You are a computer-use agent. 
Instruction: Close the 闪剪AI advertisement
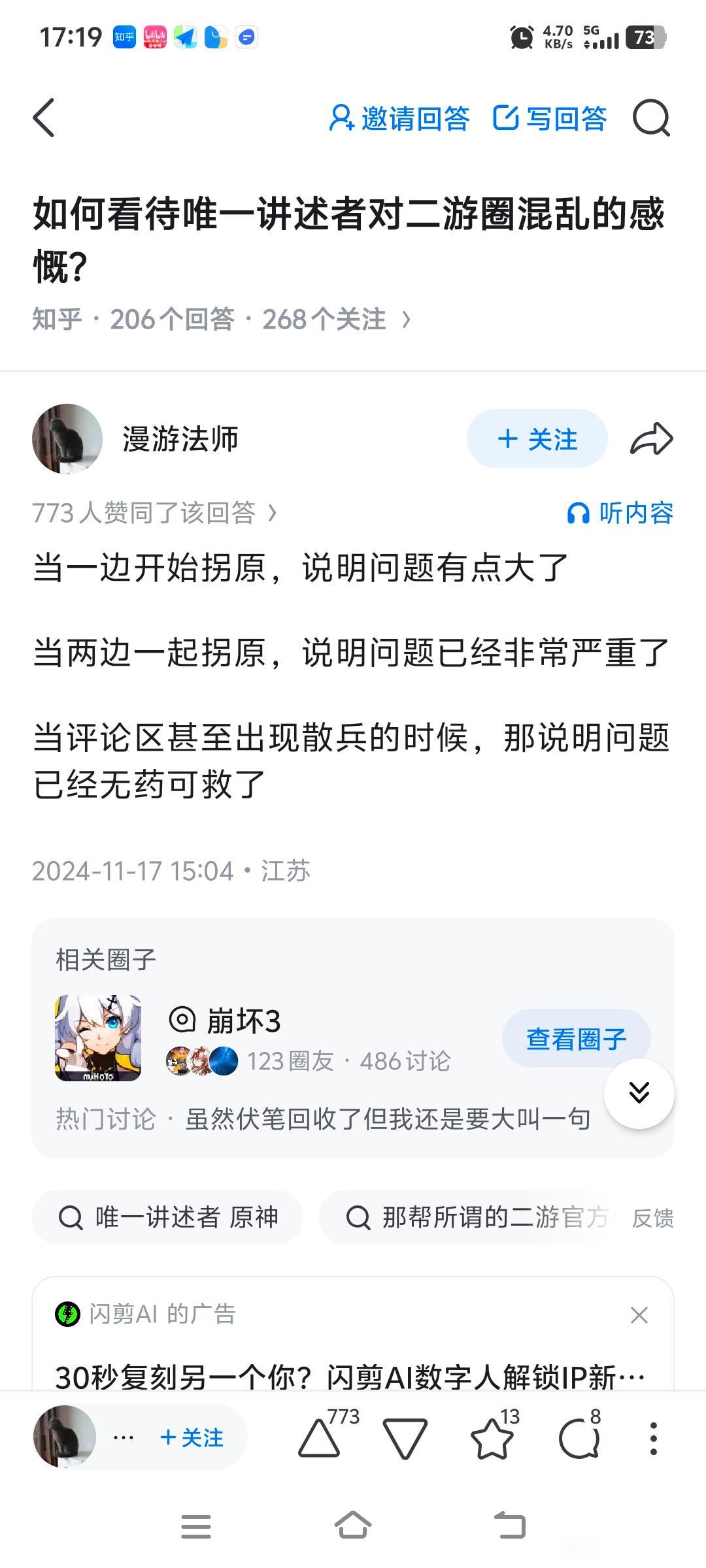(x=639, y=1315)
